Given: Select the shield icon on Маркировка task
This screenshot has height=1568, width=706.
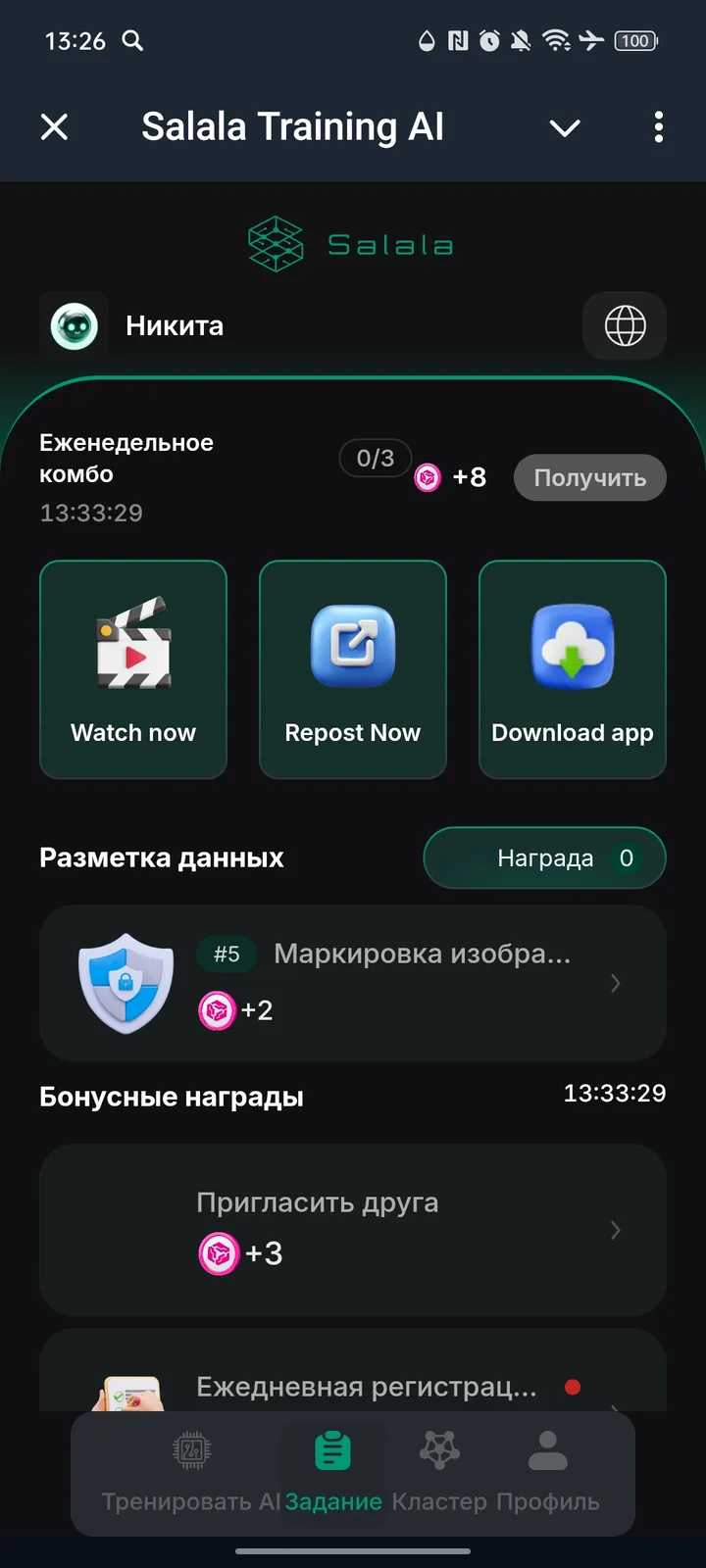Looking at the screenshot, I should pos(126,983).
